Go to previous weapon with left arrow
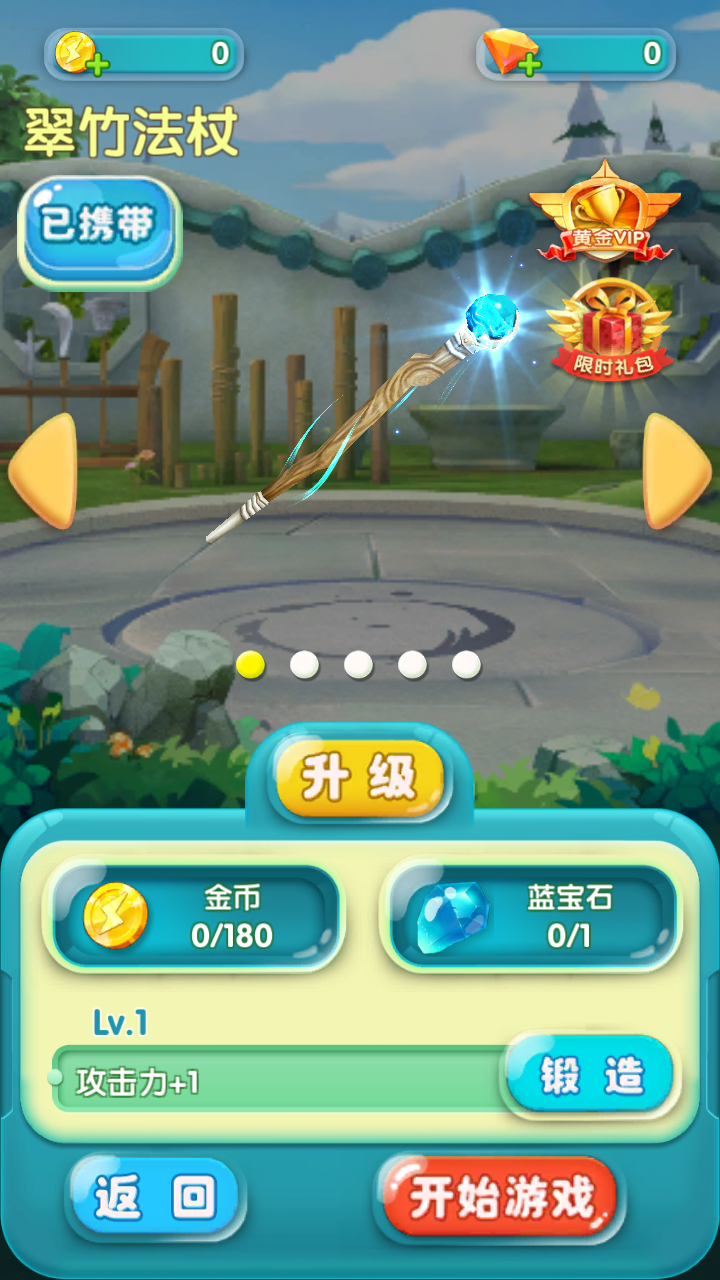The width and height of the screenshot is (720, 1280). click(44, 472)
